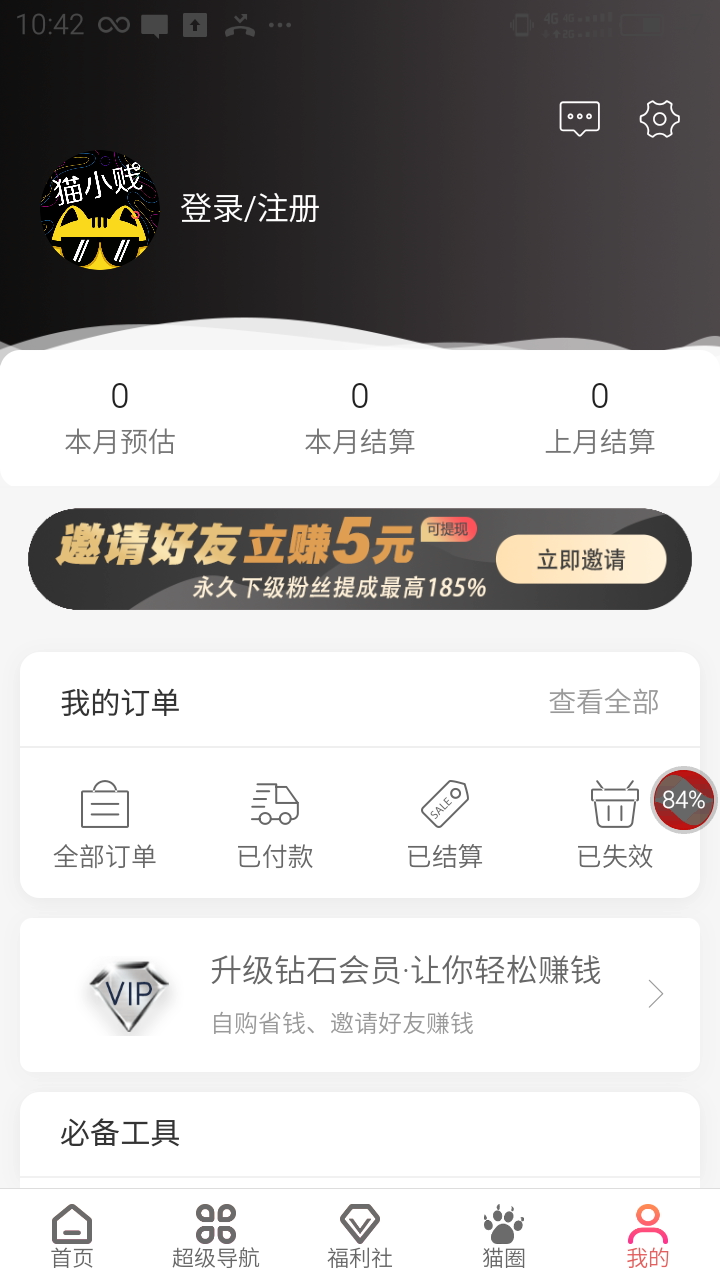
Task: Open the messages icon
Action: [x=579, y=118]
